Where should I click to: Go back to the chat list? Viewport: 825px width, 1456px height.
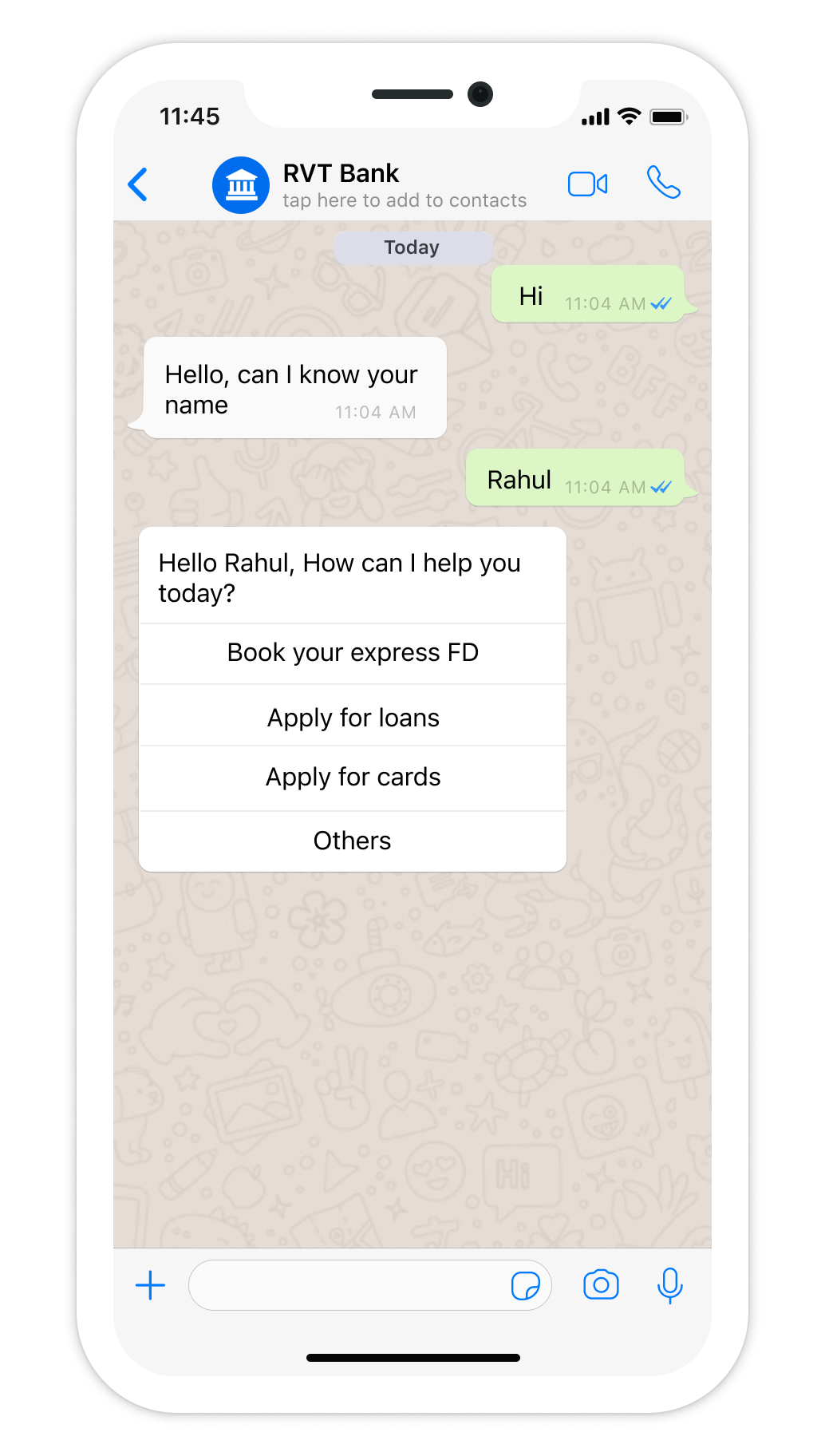[138, 184]
